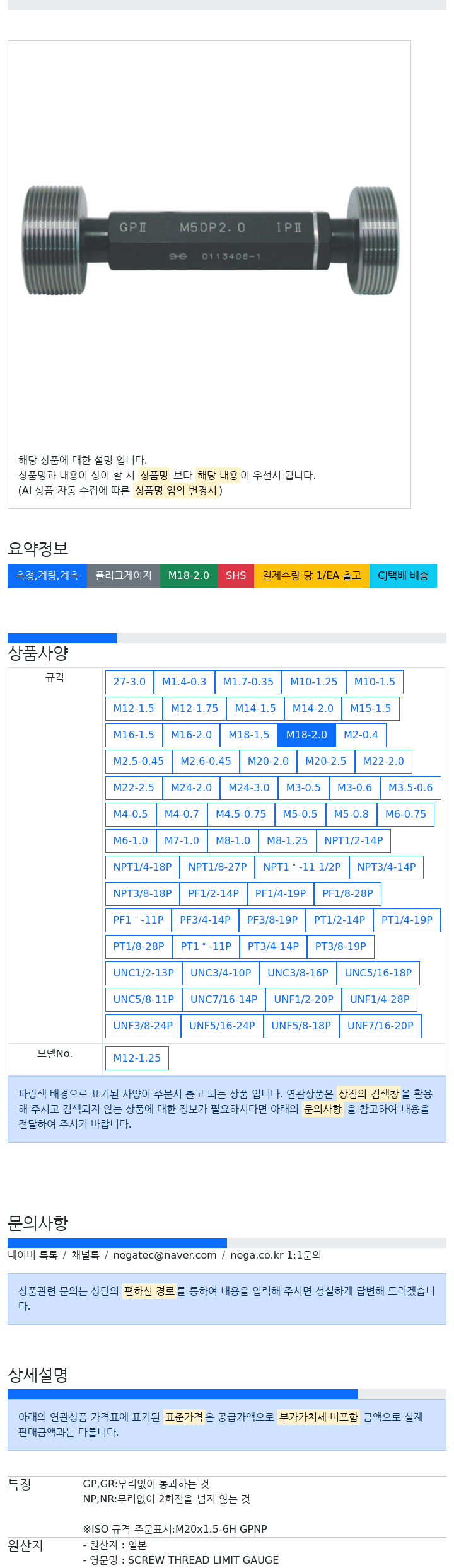Select the M16-2.0 size chip

pos(191,735)
